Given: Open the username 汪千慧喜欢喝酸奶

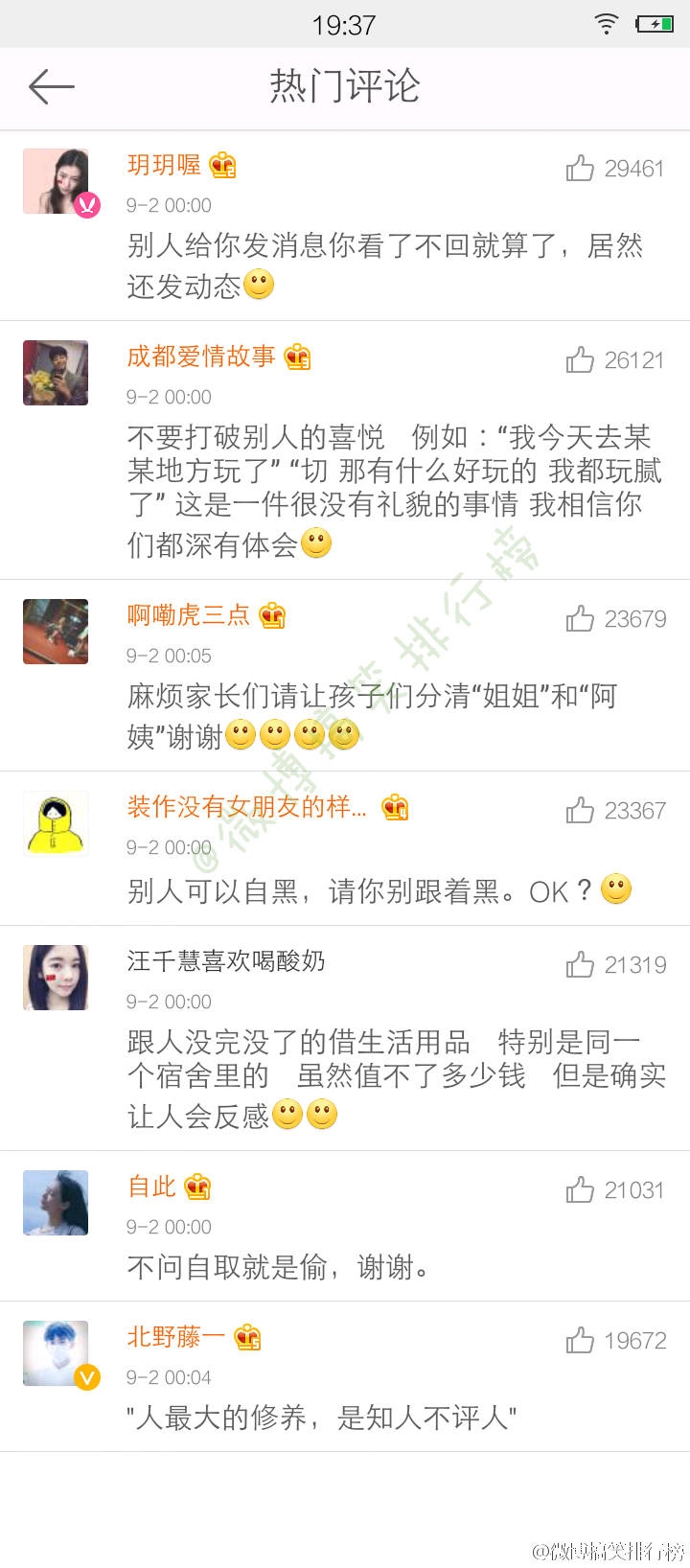Looking at the screenshot, I should coord(226,961).
